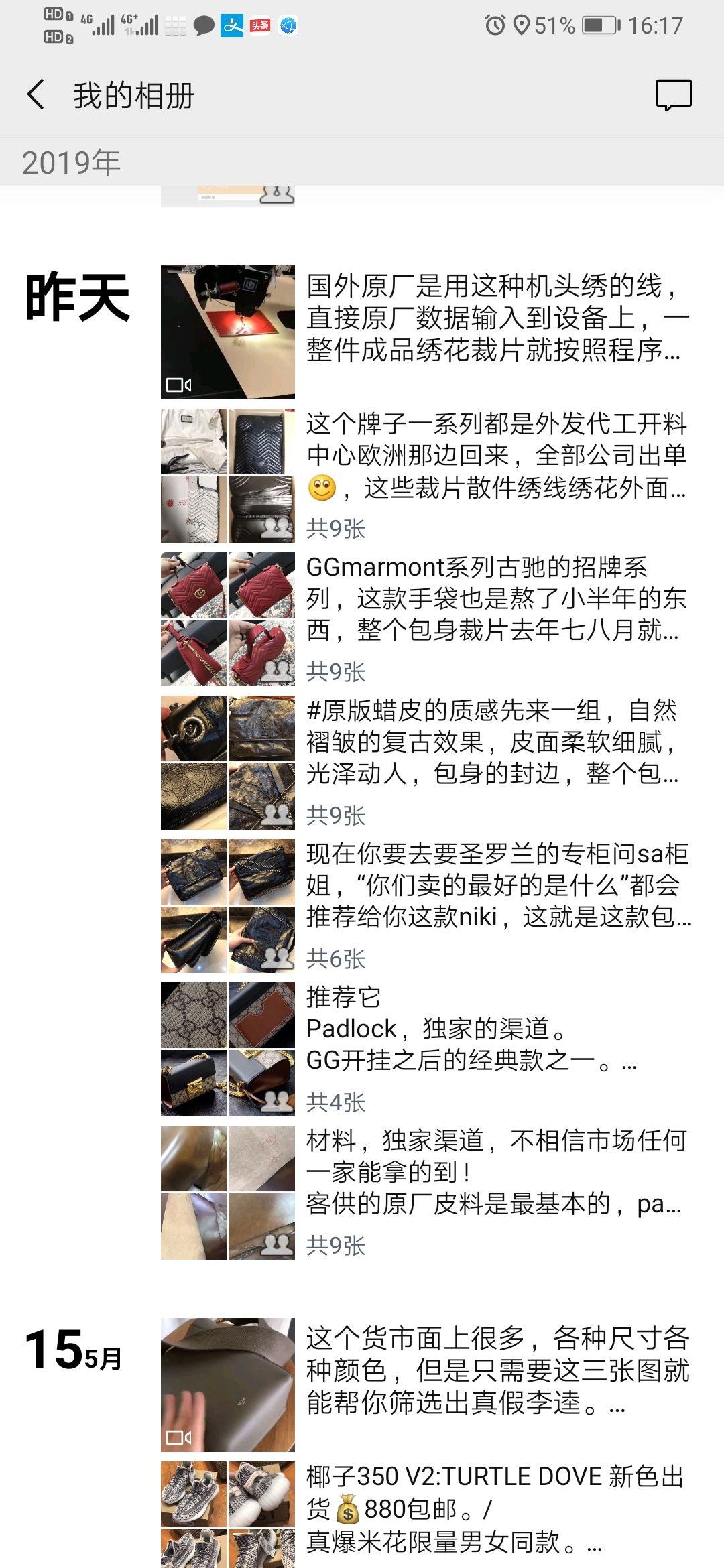
Task: Open the post about 外发代工开料中心
Action: click(496, 456)
